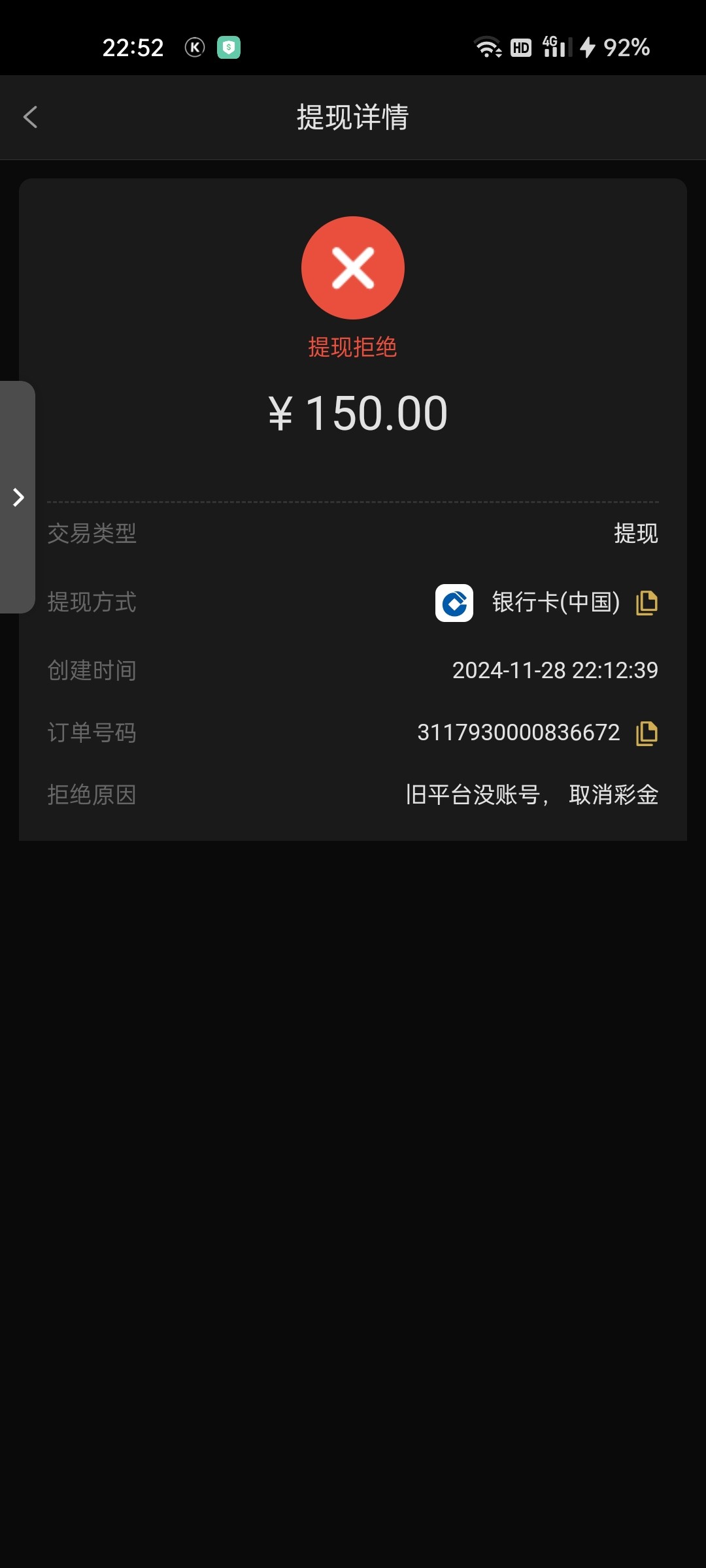Copy the bank card withdrawal method
The width and height of the screenshot is (706, 1568).
coord(647,602)
